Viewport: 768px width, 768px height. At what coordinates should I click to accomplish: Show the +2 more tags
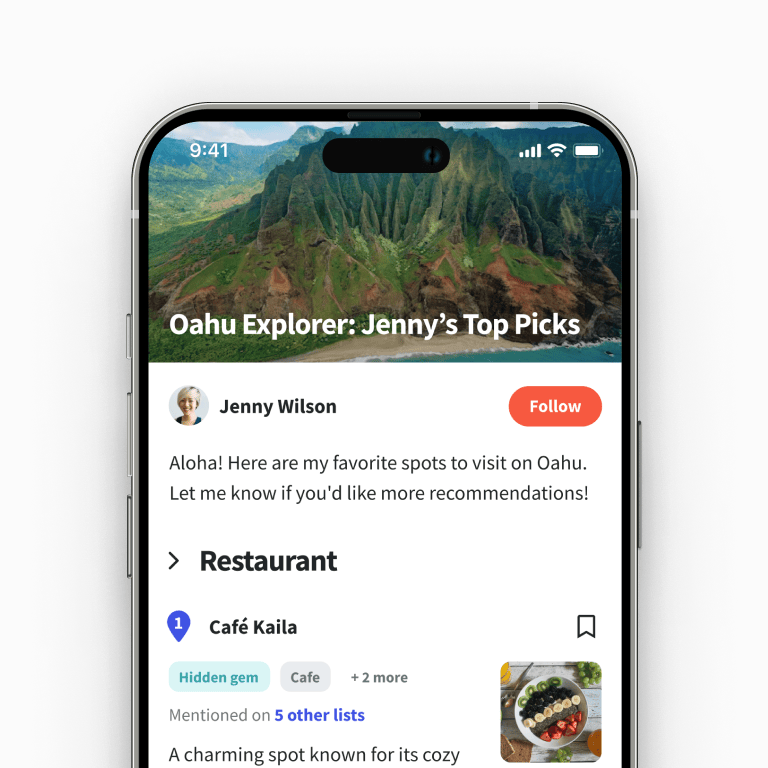[x=379, y=677]
